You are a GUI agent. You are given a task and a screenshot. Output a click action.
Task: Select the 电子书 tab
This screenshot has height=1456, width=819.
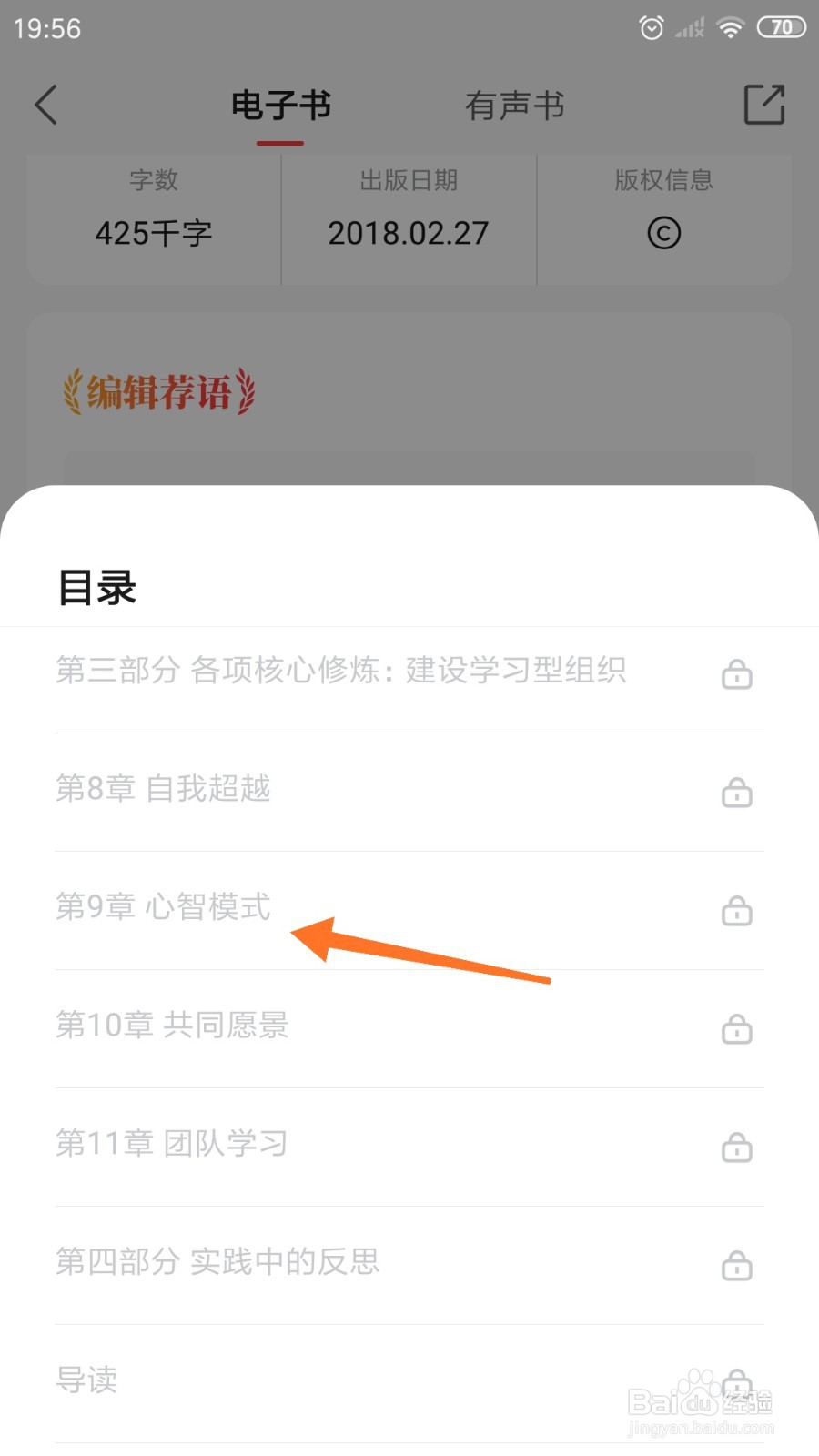[x=282, y=104]
